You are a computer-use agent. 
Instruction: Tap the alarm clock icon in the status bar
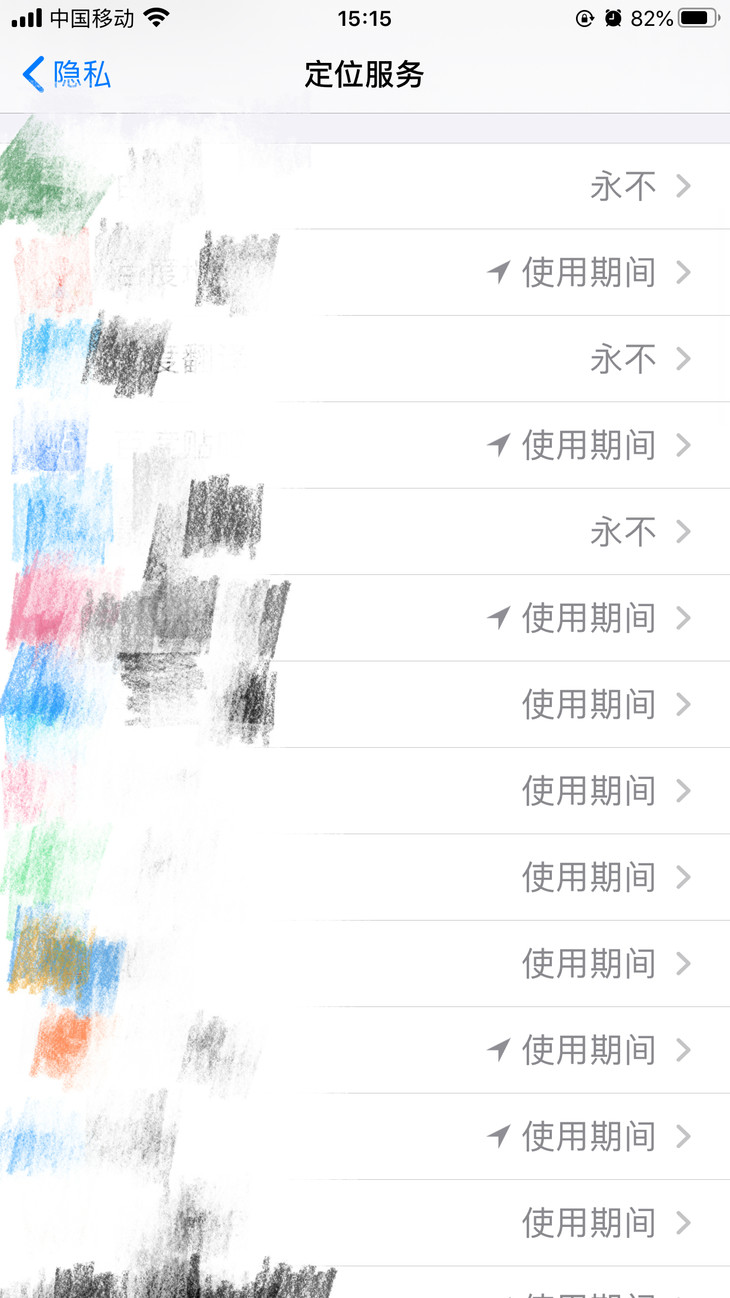[x=613, y=18]
